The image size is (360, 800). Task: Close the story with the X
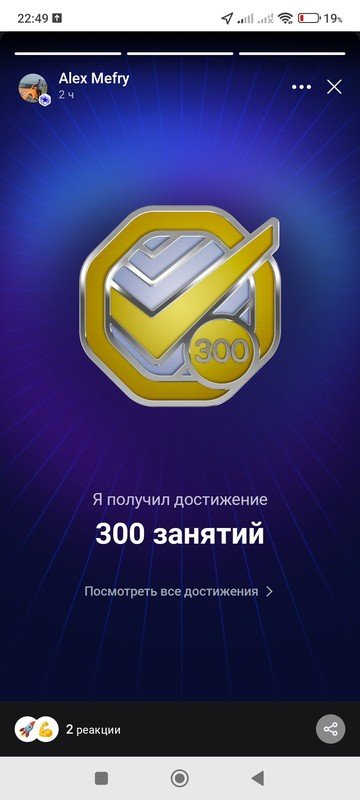pyautogui.click(x=334, y=87)
